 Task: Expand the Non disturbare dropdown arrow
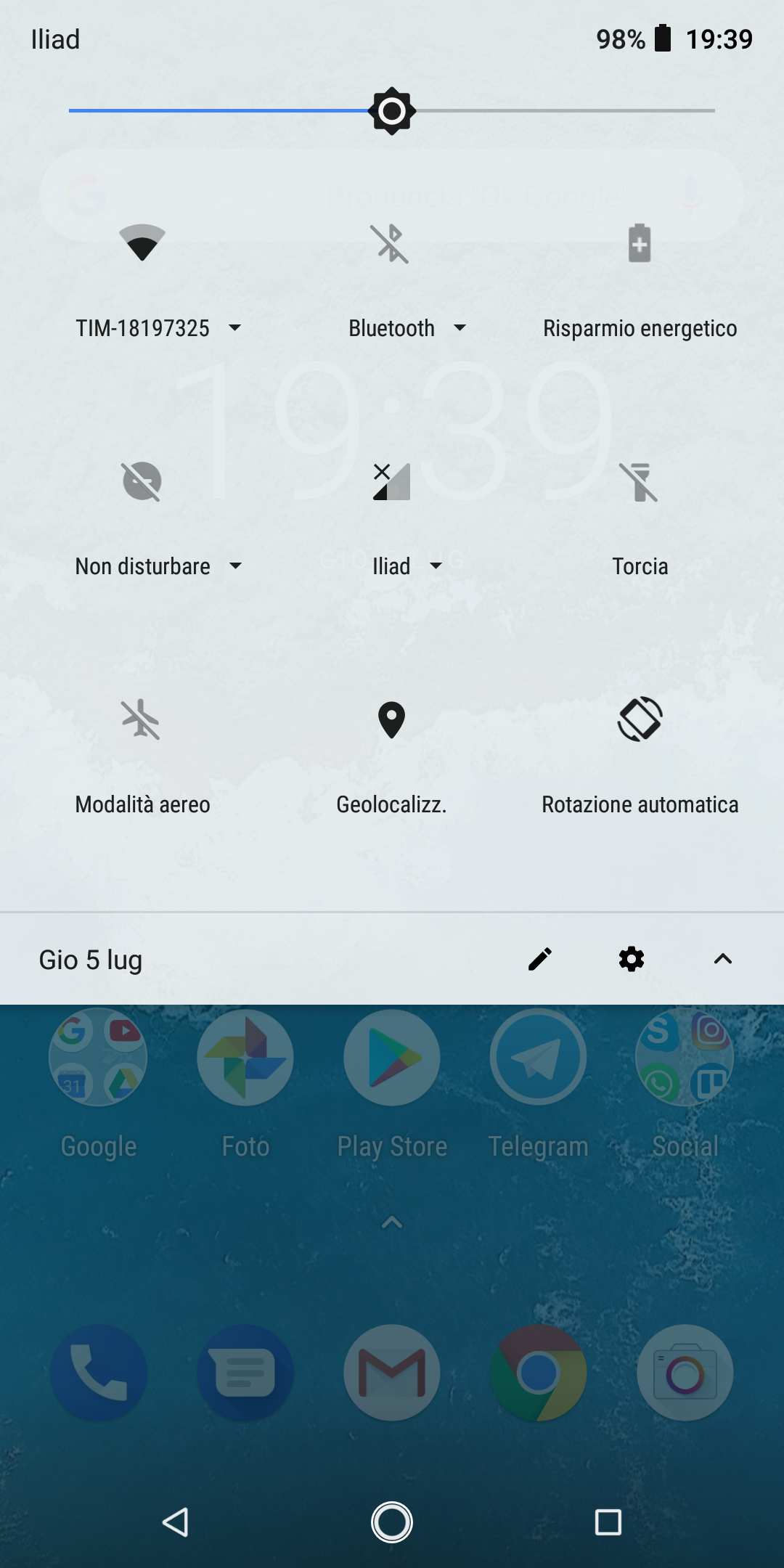[x=235, y=566]
